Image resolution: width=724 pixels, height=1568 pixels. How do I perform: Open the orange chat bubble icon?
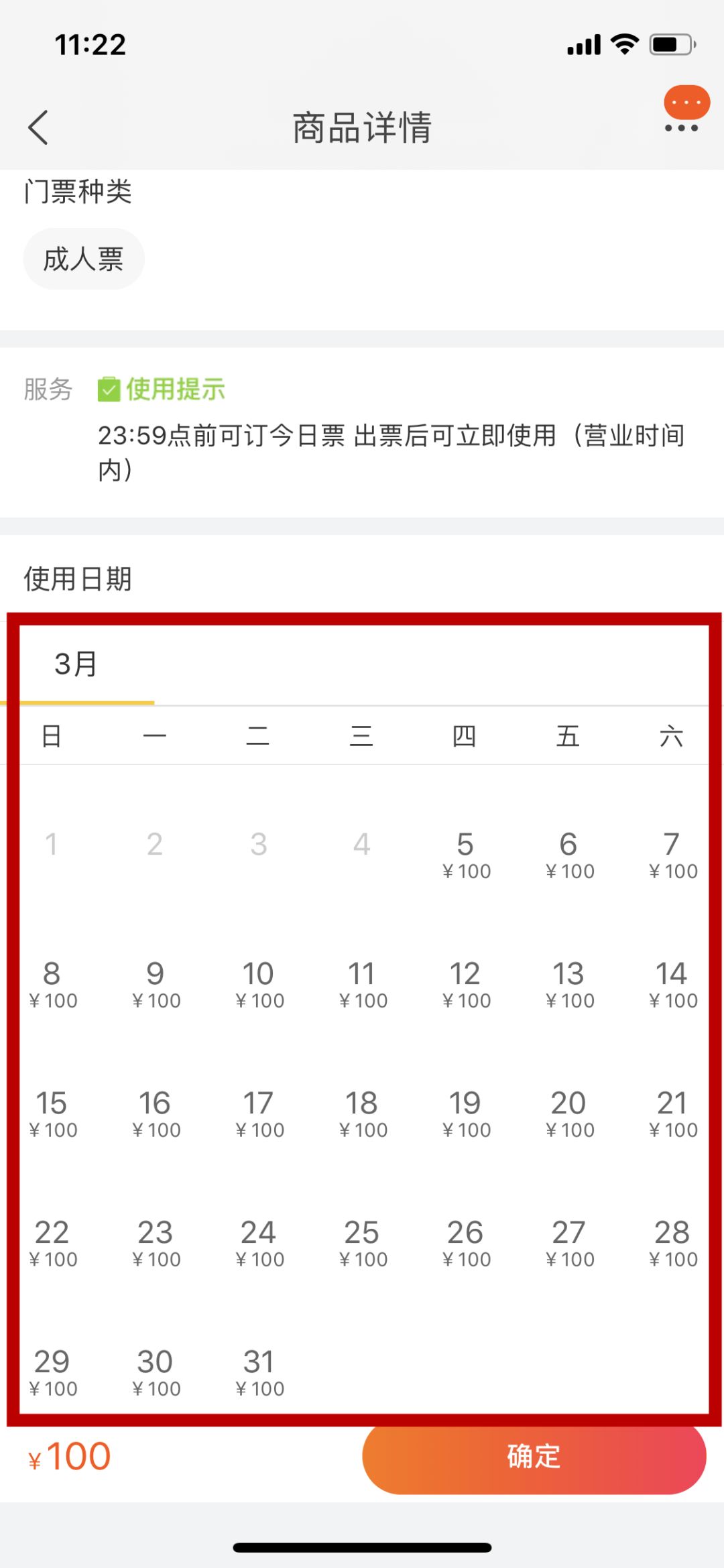pyautogui.click(x=686, y=103)
